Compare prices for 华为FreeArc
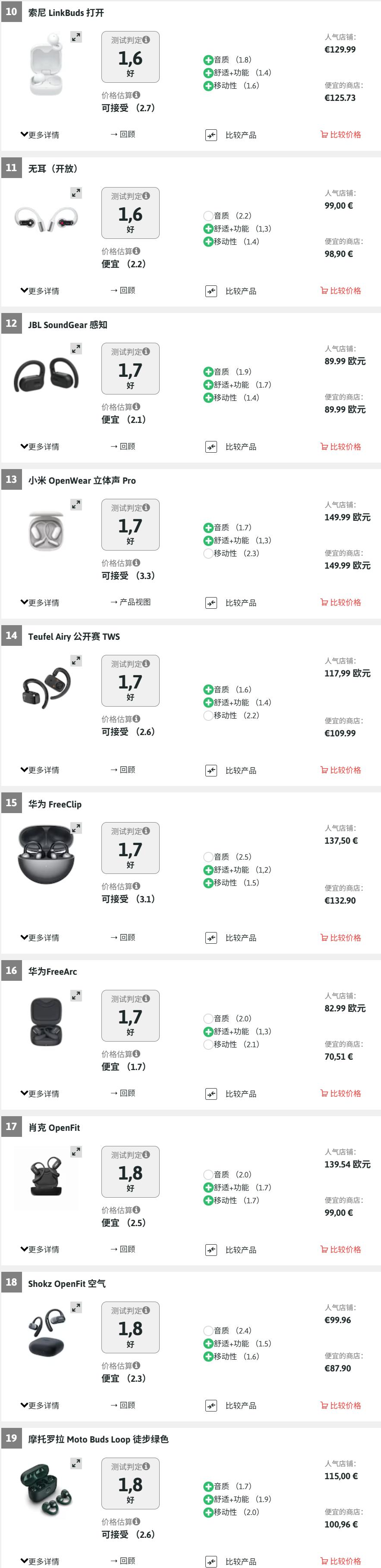The height and width of the screenshot is (1568, 381). 341,1093
